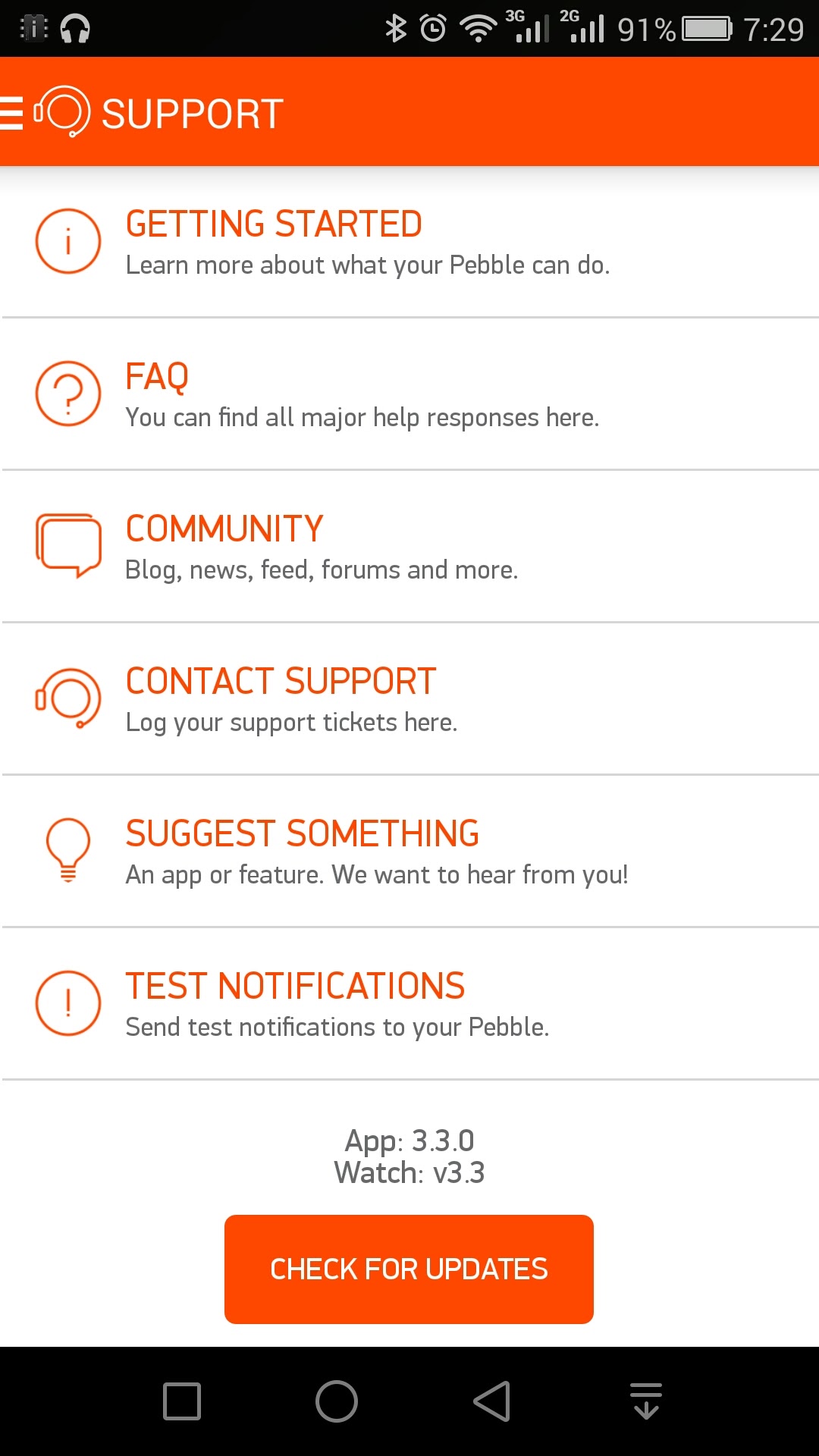819x1456 pixels.
Task: Send test notifications to Pebble
Action: click(x=409, y=1004)
